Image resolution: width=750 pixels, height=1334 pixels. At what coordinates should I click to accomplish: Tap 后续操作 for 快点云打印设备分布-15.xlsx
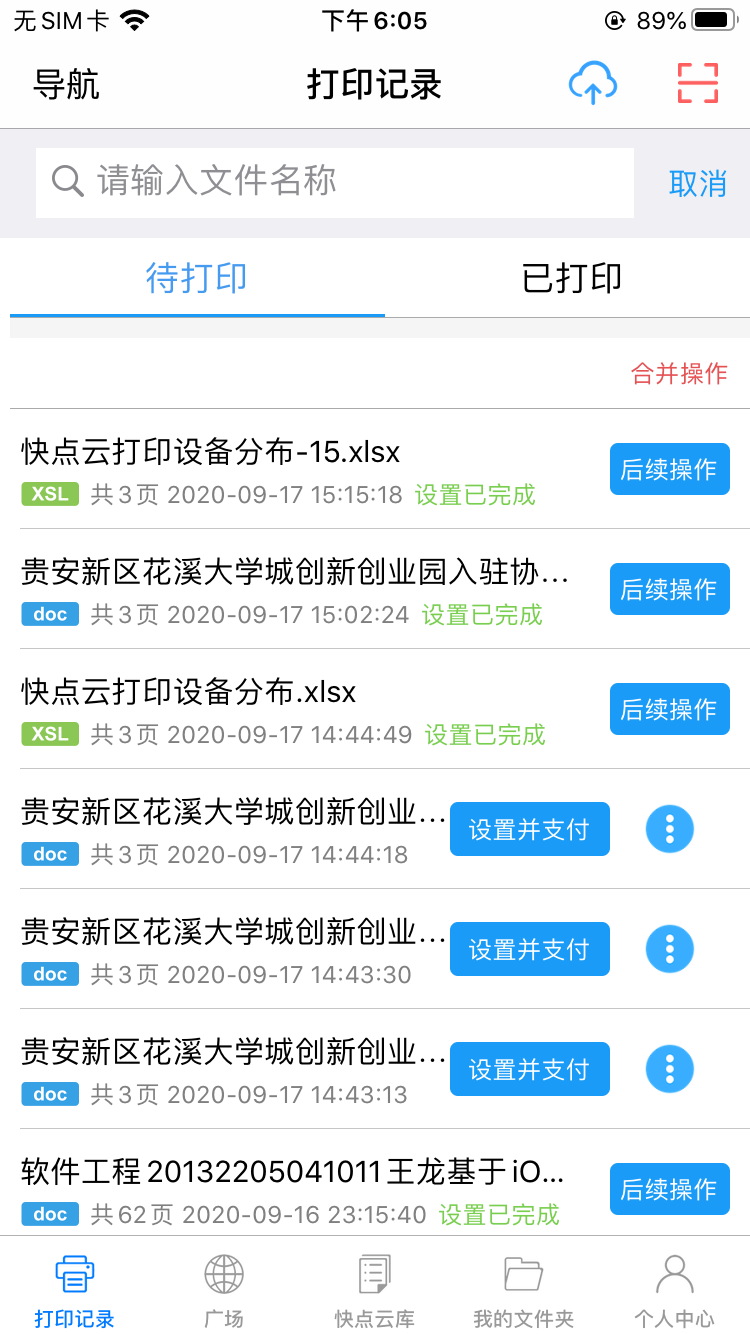click(669, 469)
